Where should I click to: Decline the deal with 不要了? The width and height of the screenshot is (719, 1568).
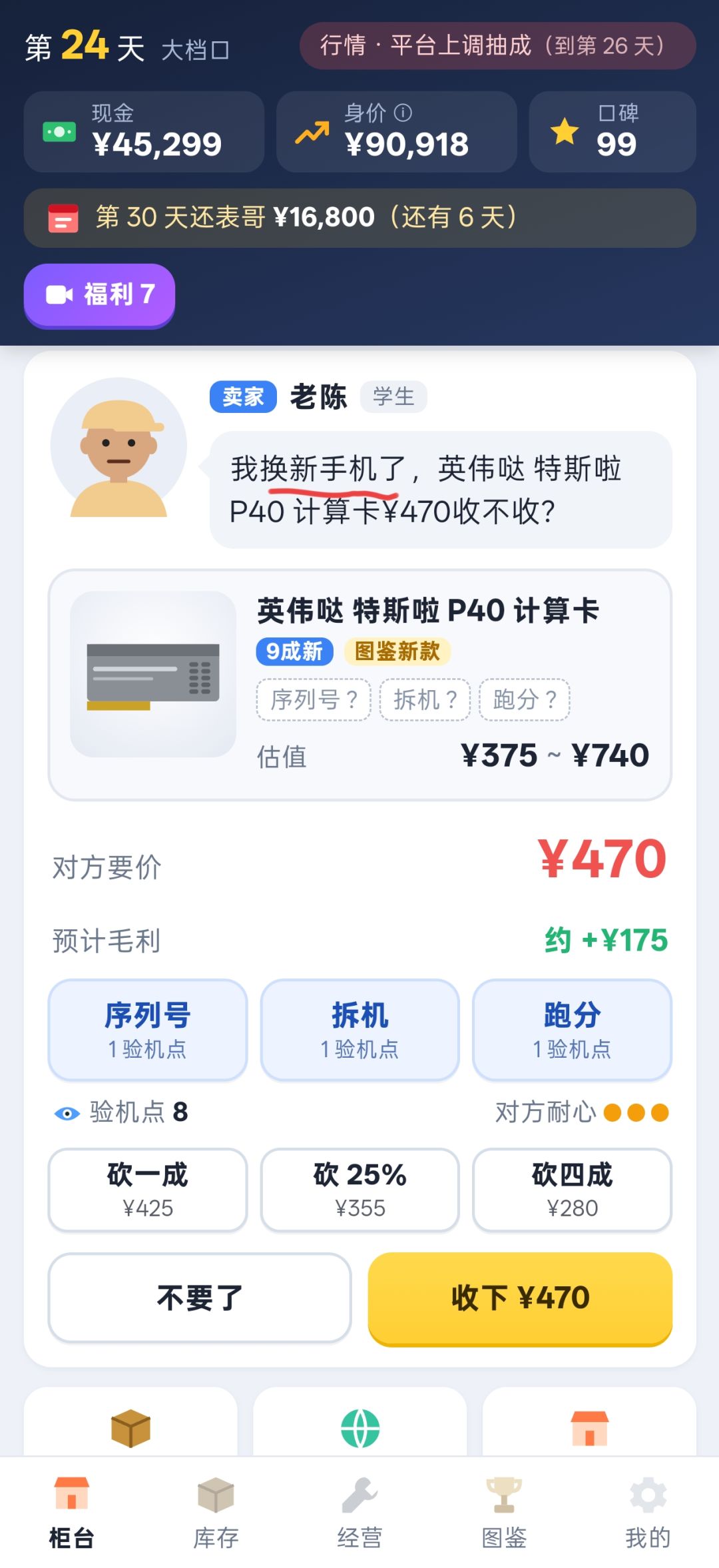pos(200,1298)
